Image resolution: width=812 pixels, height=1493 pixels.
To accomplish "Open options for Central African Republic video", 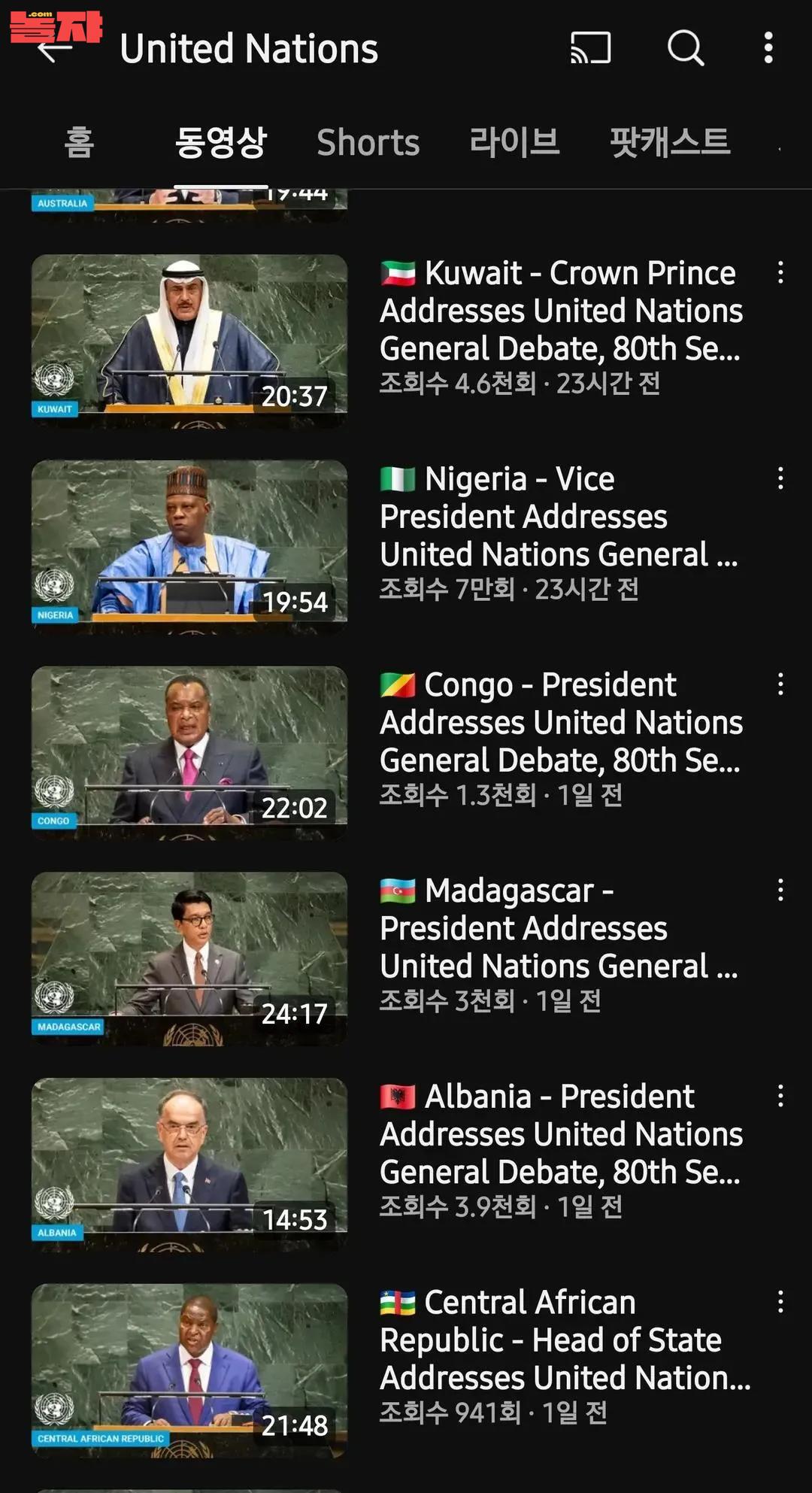I will pyautogui.click(x=780, y=1302).
